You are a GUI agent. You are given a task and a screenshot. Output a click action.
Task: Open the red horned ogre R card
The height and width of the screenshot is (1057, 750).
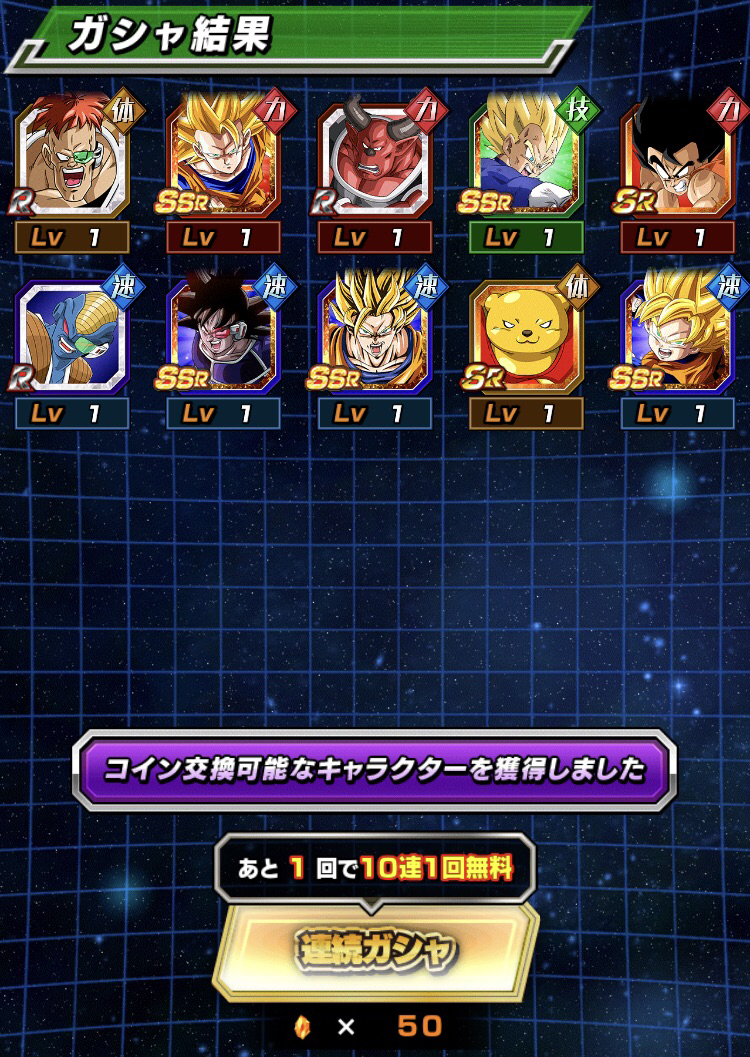pyautogui.click(x=375, y=160)
